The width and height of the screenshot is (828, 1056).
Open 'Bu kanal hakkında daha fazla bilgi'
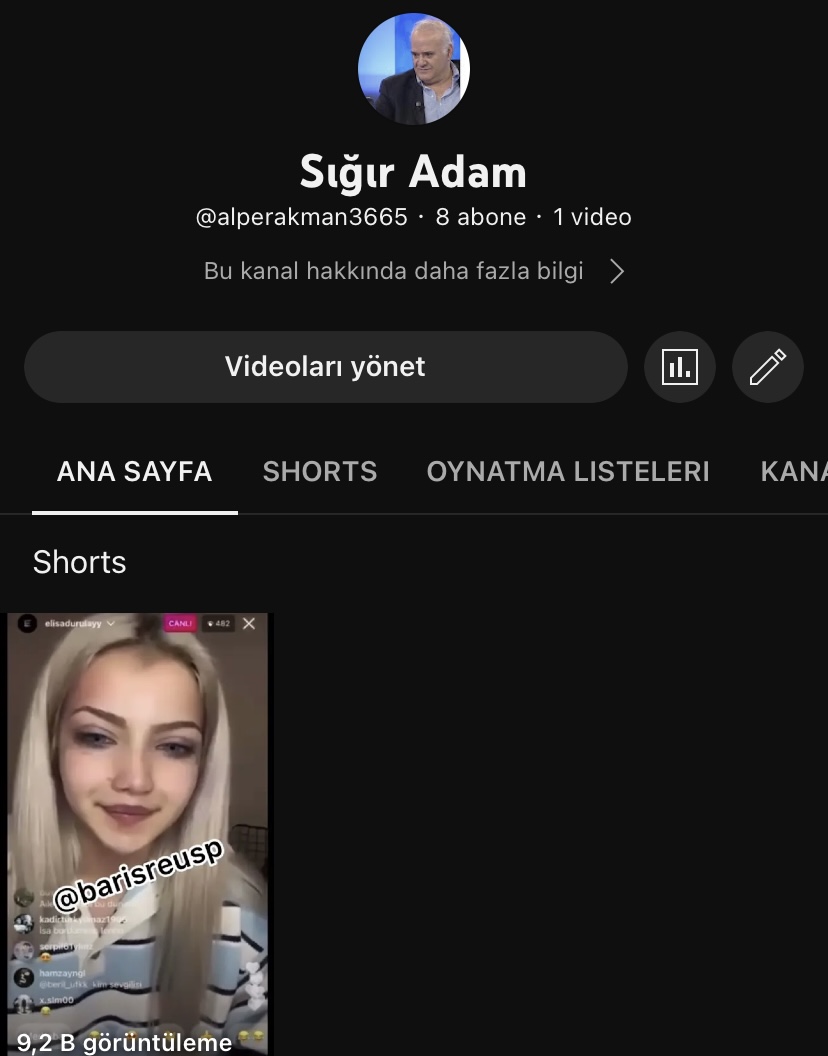click(x=413, y=271)
